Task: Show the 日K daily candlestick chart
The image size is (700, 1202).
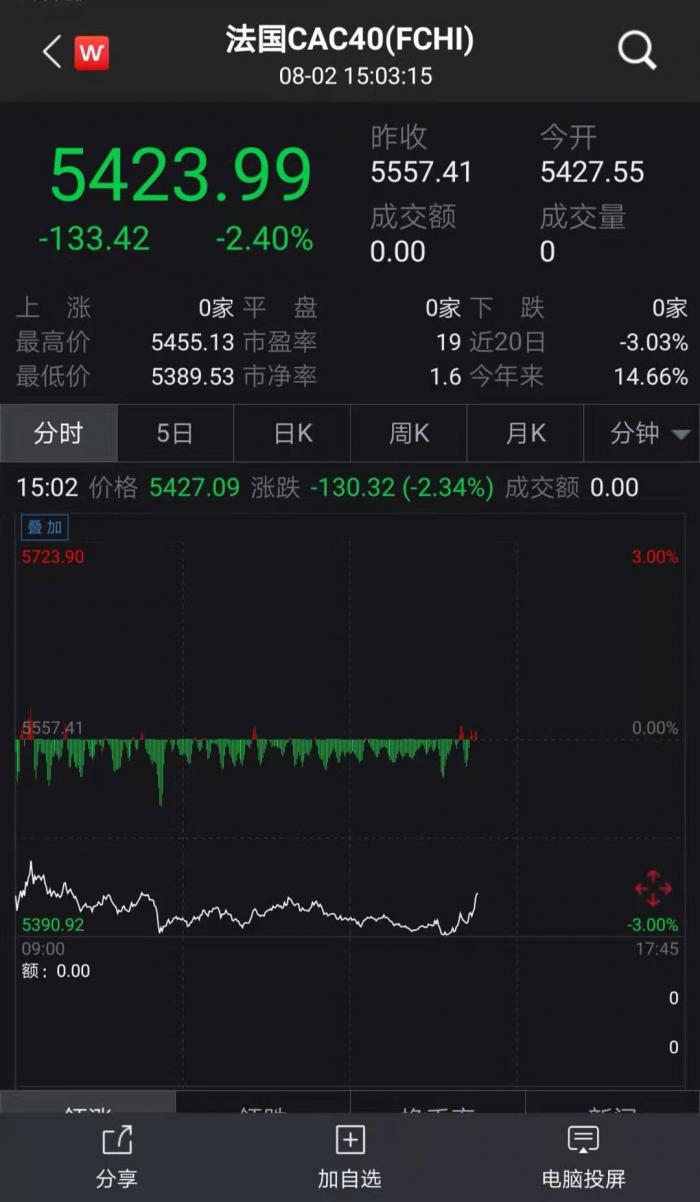Action: (293, 433)
